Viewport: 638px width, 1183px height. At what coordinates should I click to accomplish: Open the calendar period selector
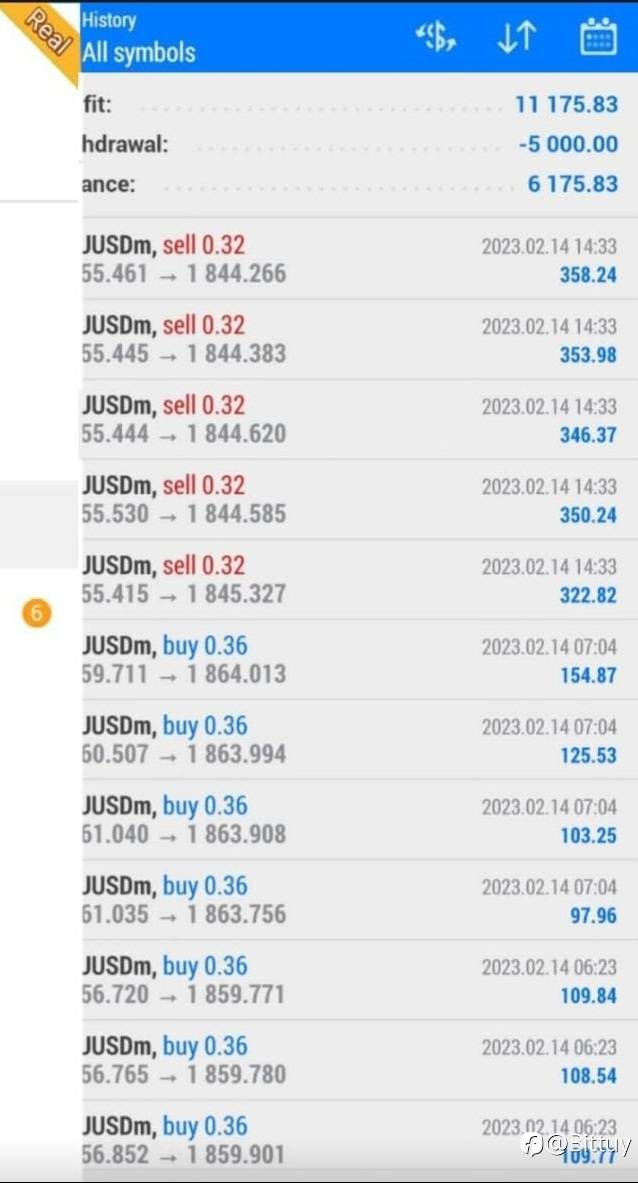tap(598, 37)
